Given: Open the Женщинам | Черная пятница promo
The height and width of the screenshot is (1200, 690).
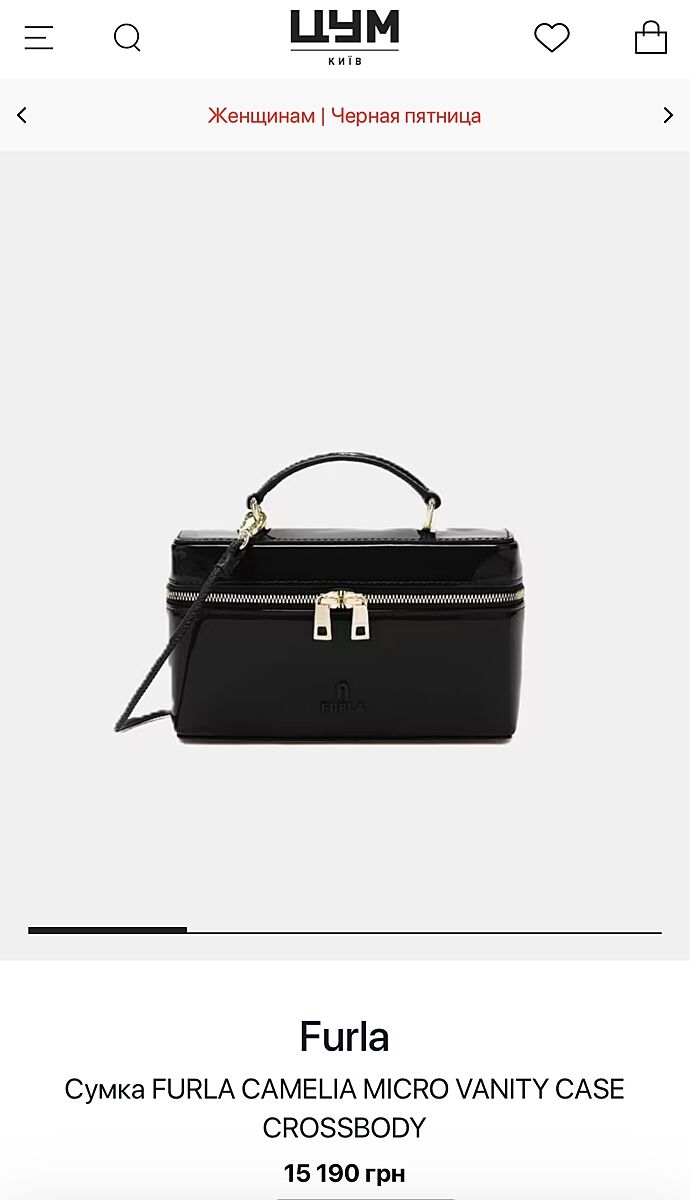Looking at the screenshot, I should coord(344,116).
